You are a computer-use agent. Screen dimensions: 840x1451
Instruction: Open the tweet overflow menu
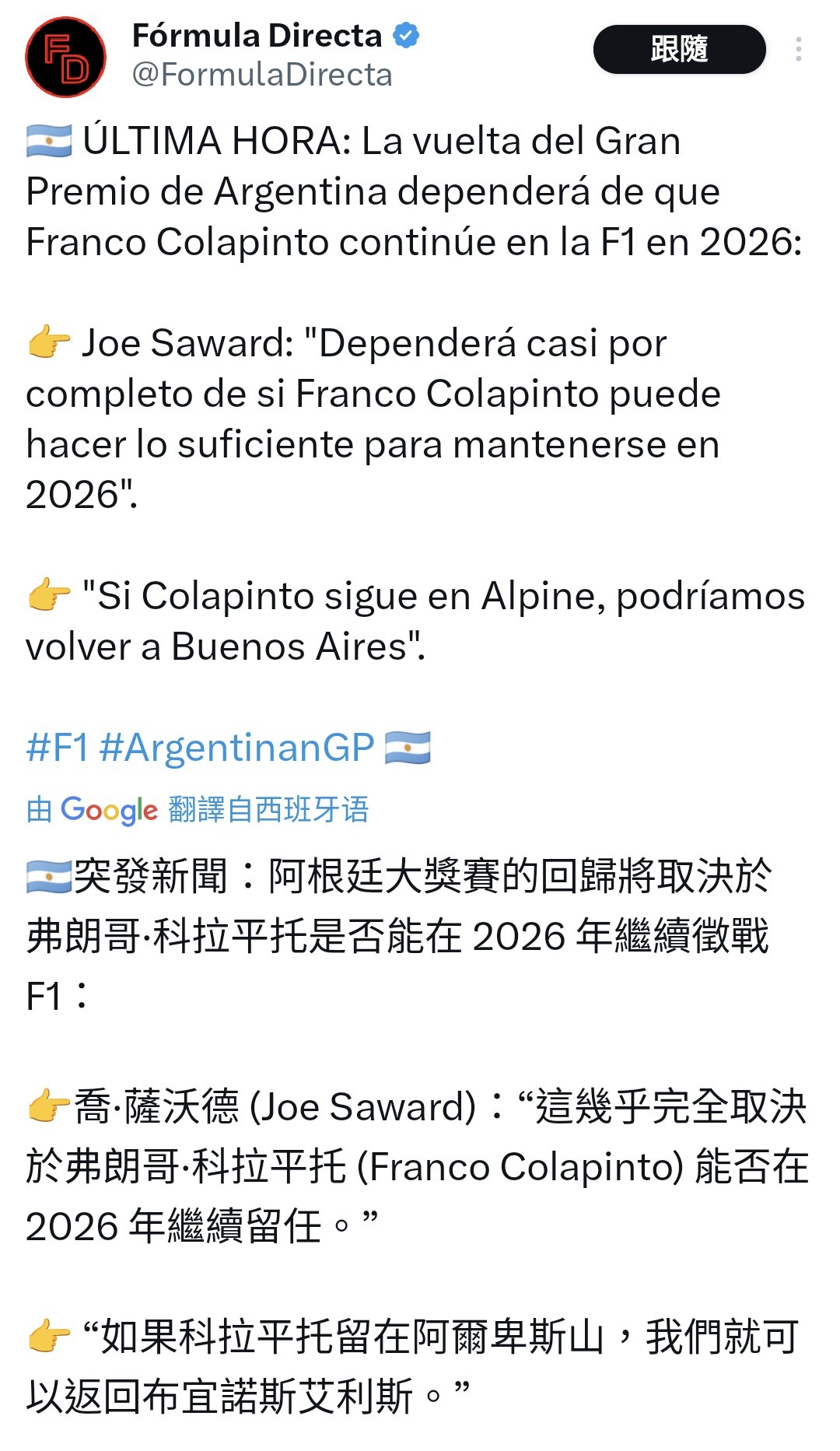coord(798,50)
